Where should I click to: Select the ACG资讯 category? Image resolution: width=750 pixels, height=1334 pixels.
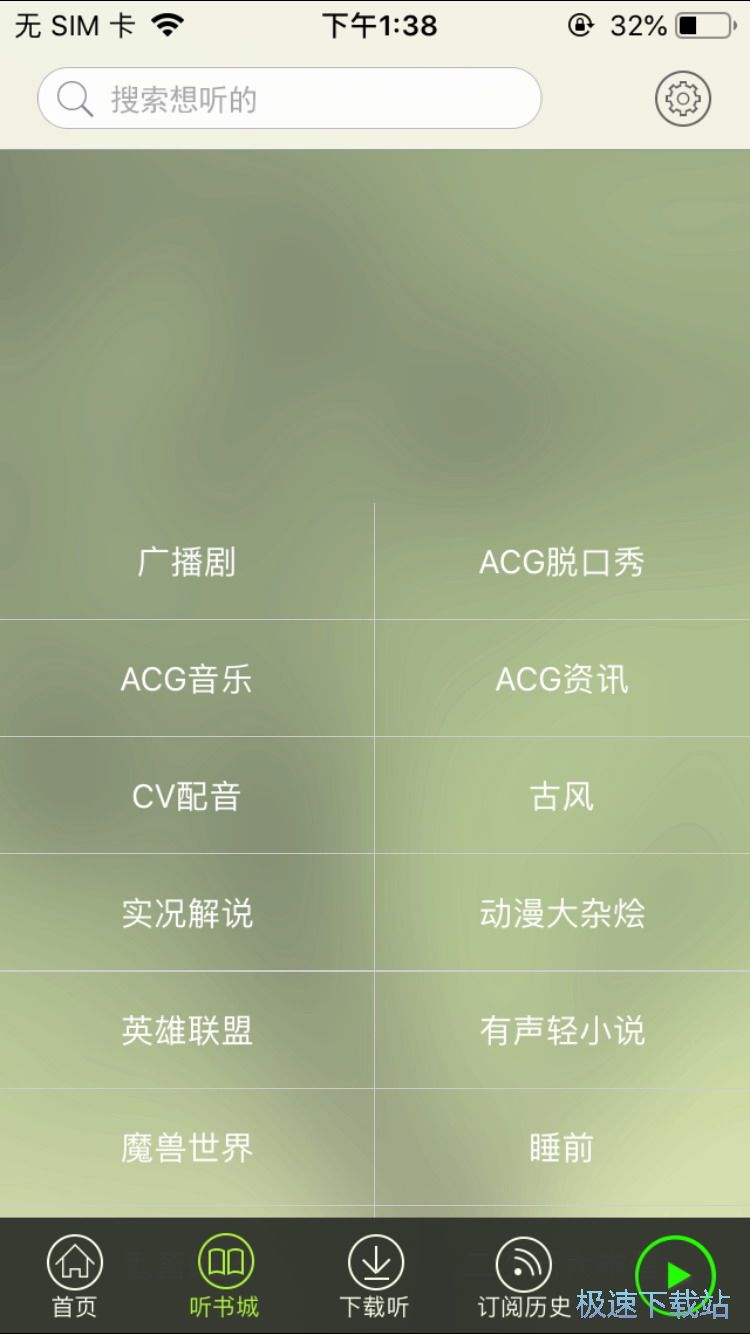coord(562,679)
